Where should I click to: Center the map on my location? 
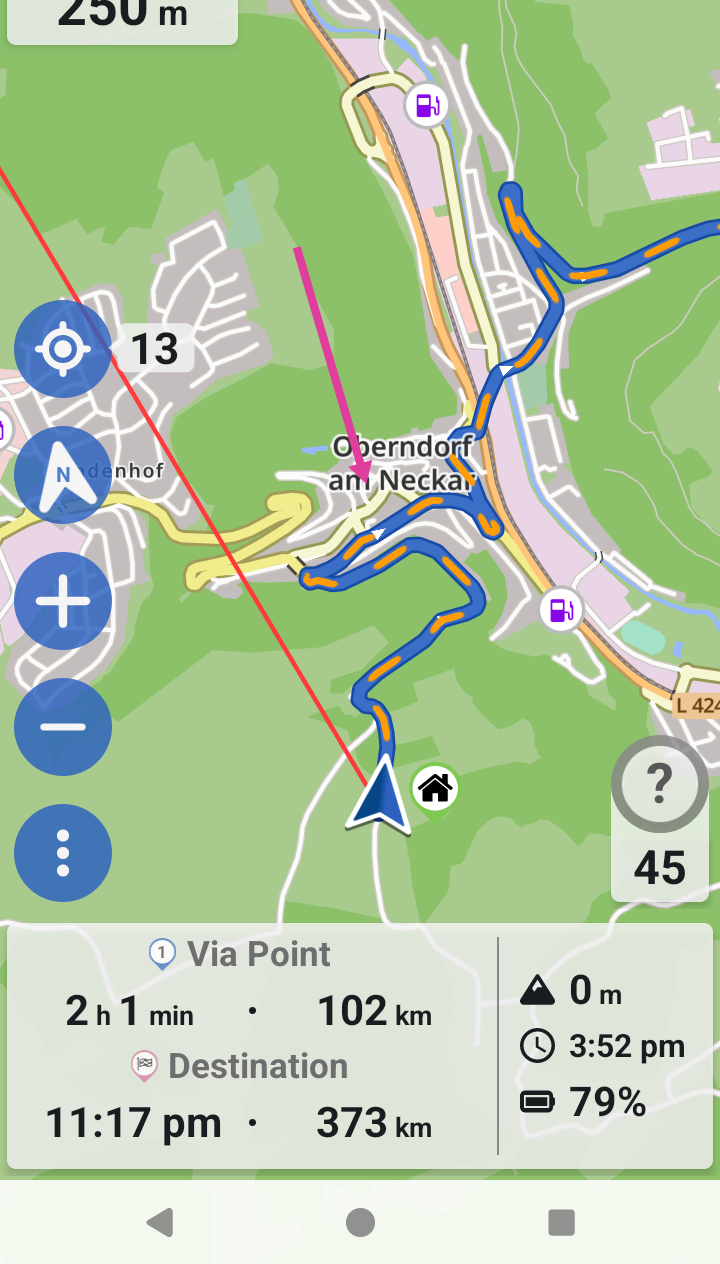click(62, 349)
